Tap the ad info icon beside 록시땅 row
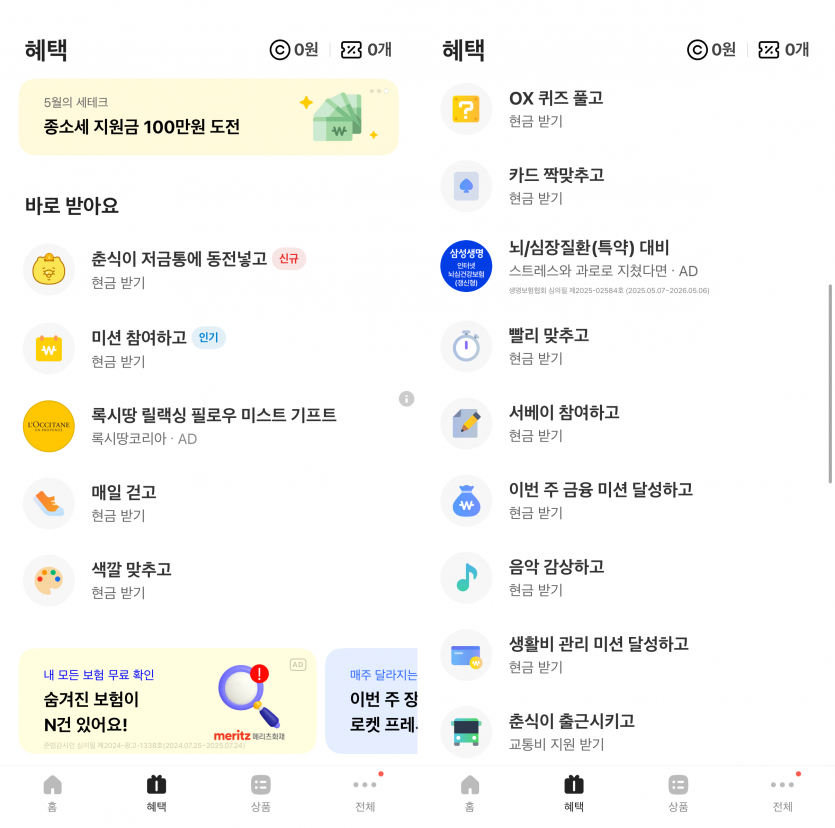This screenshot has width=835, height=828. (x=406, y=399)
